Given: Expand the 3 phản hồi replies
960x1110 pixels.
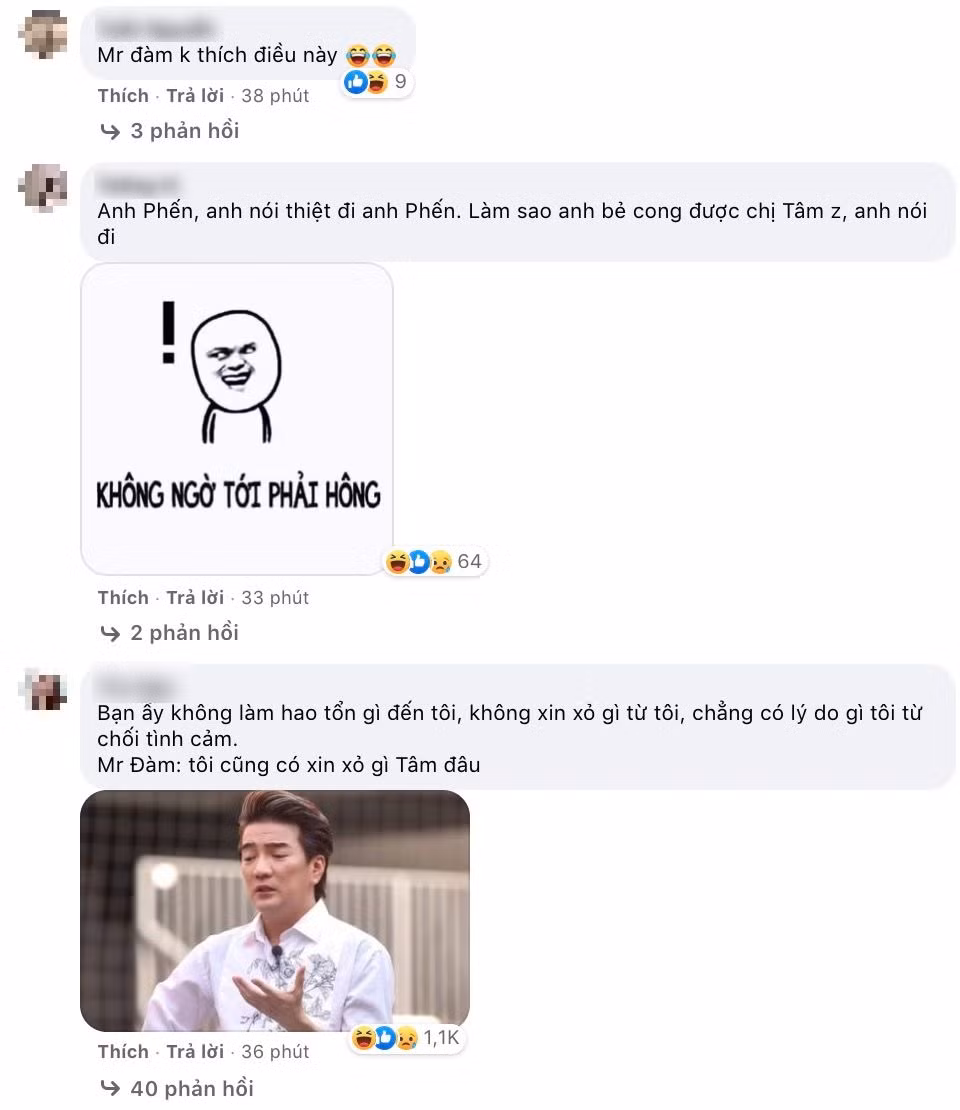Looking at the screenshot, I should [183, 131].
